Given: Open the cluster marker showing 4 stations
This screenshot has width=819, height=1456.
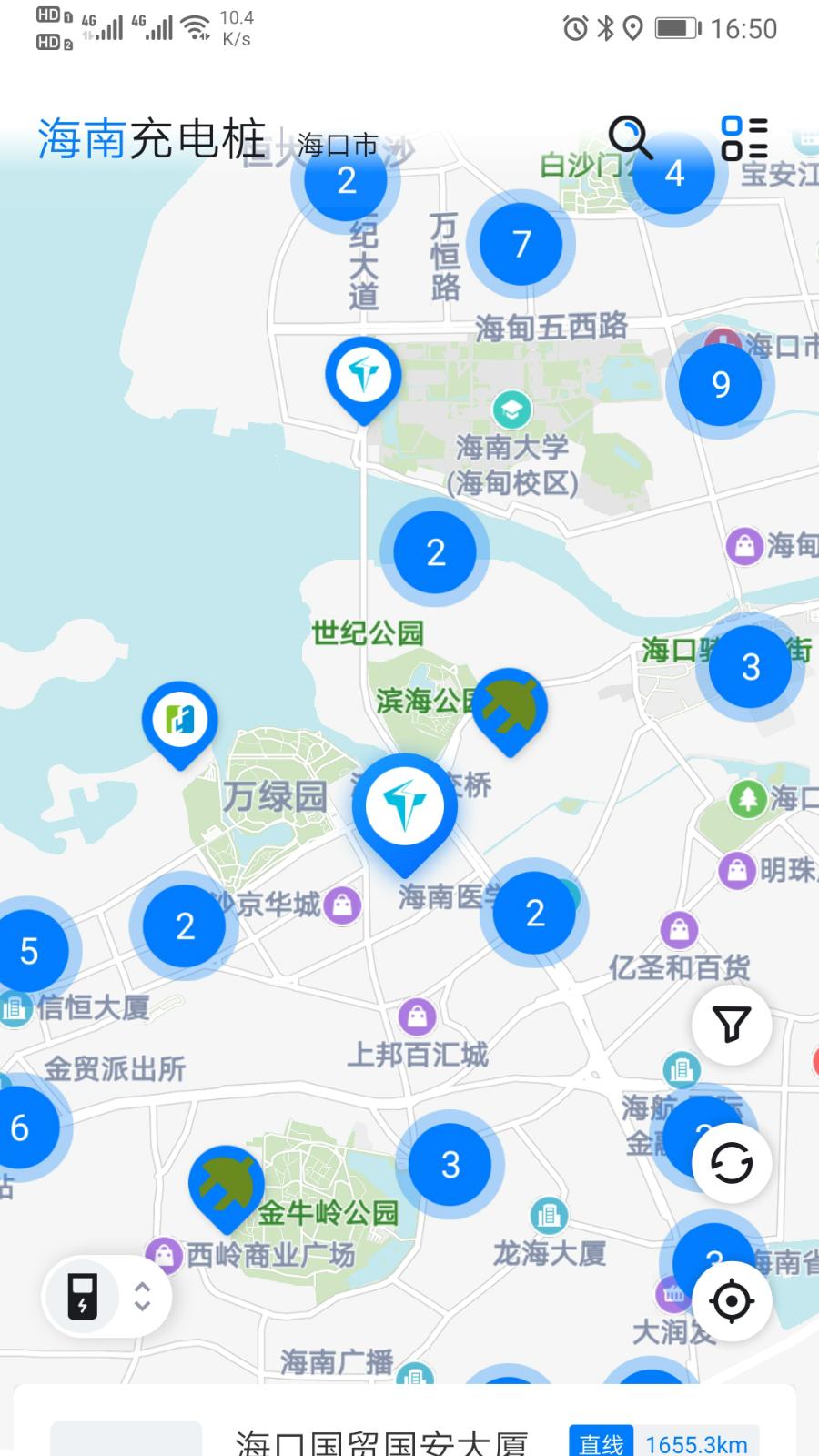Looking at the screenshot, I should [x=674, y=174].
